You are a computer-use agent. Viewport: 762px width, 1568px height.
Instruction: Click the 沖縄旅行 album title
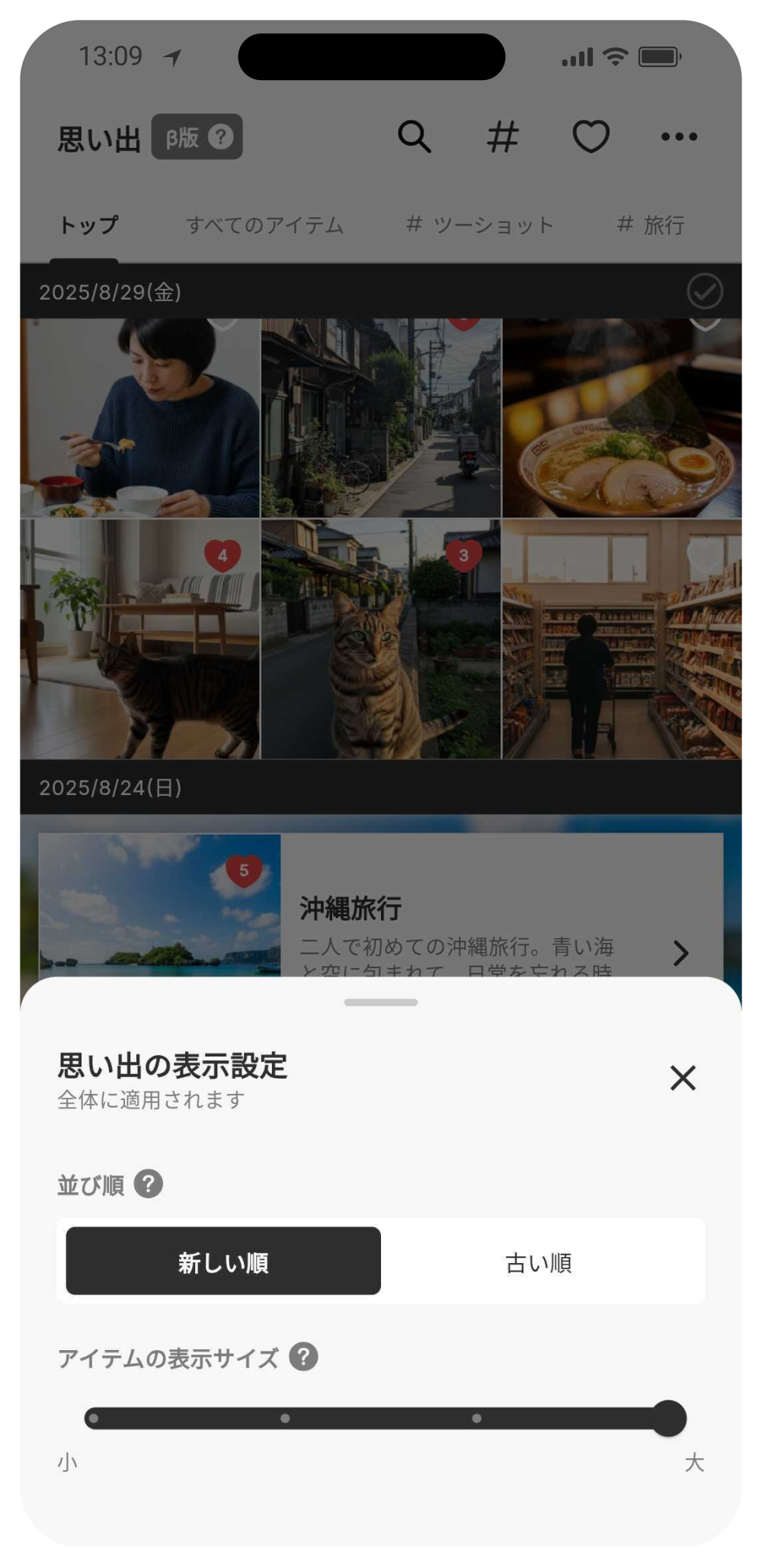click(351, 909)
